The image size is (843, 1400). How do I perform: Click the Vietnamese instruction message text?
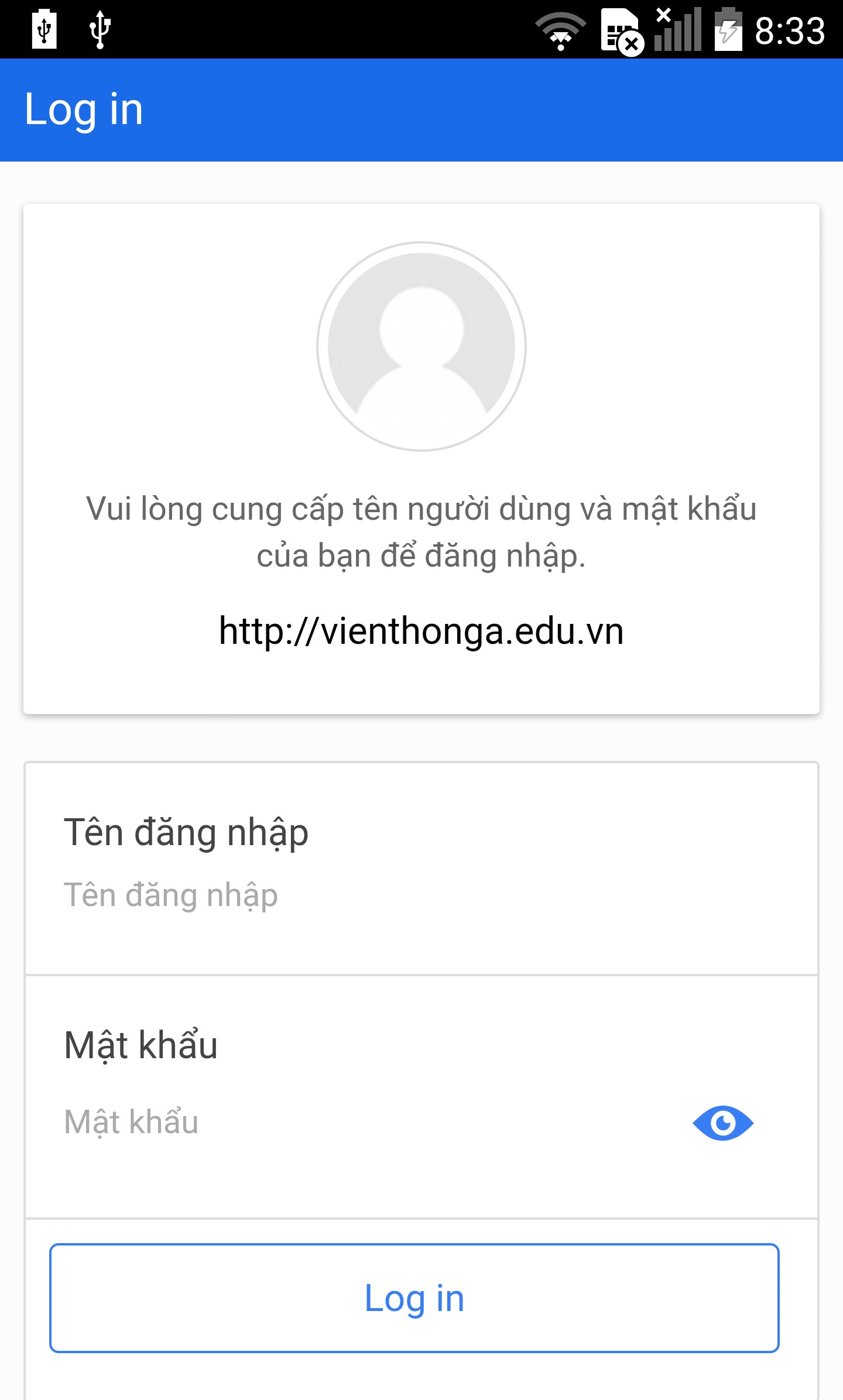pos(421,533)
